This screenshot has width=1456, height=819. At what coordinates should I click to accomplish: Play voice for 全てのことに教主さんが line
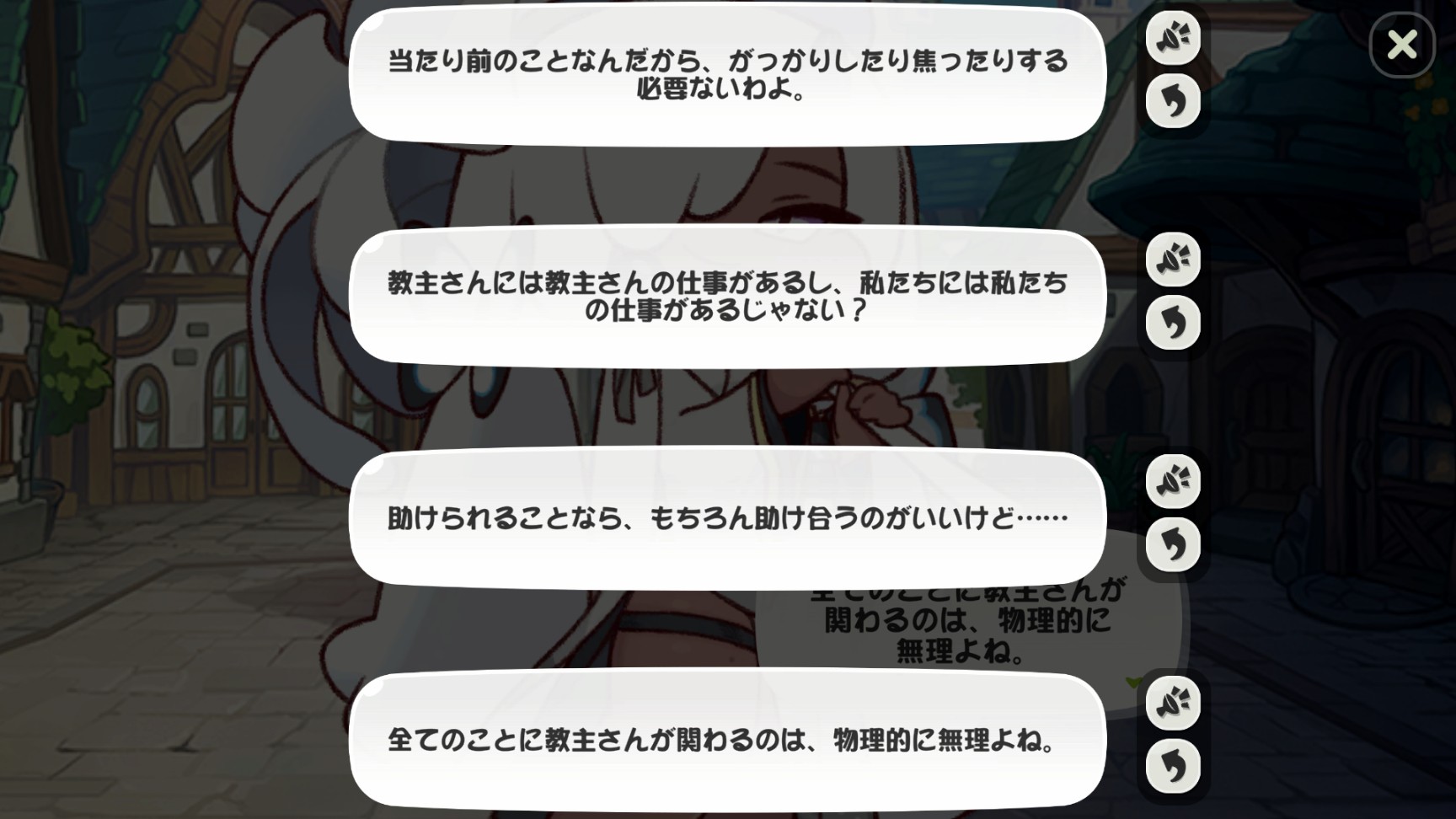pos(1173,703)
